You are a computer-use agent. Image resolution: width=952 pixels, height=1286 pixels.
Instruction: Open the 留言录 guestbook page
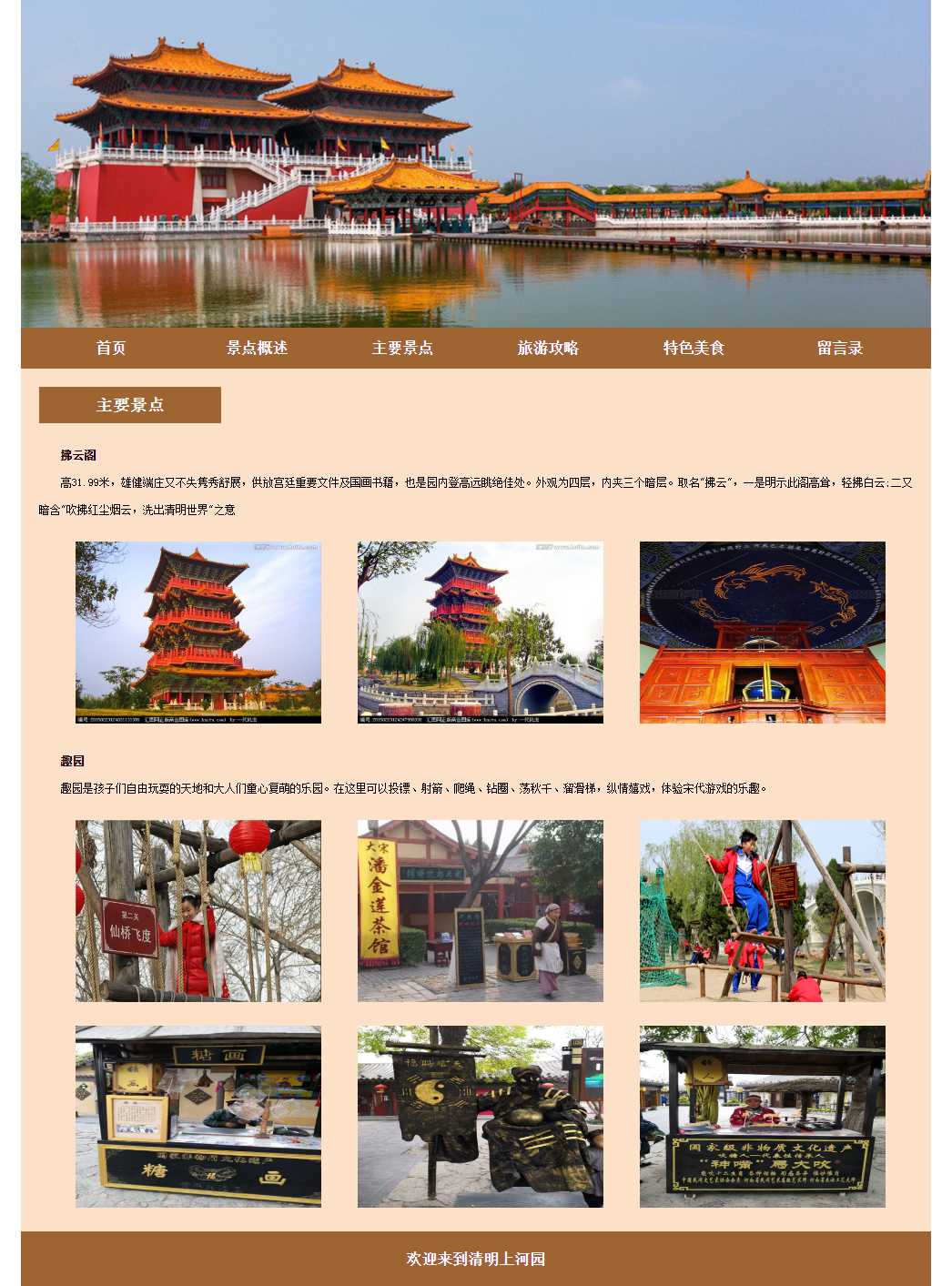click(x=839, y=348)
